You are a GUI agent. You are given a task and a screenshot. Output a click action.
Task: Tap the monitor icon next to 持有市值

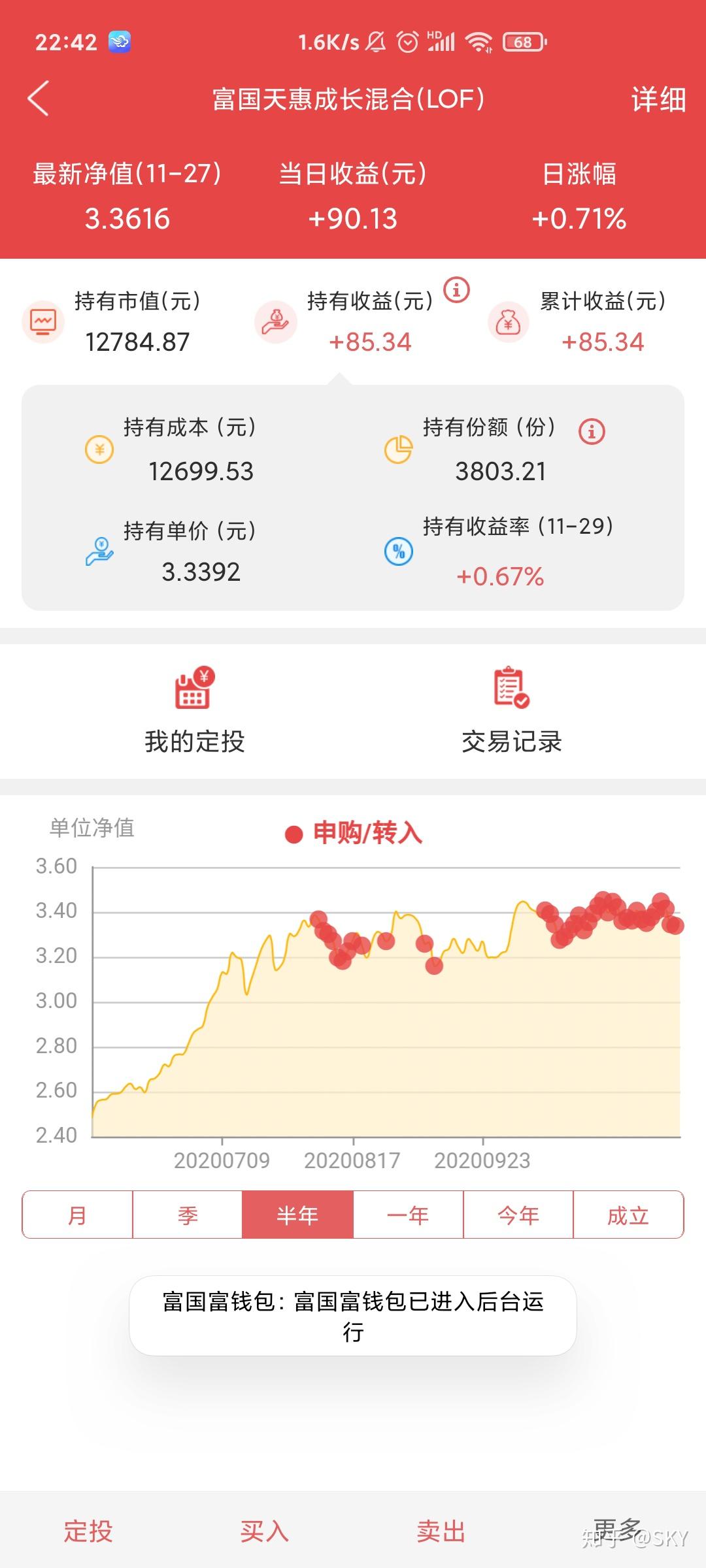[43, 320]
